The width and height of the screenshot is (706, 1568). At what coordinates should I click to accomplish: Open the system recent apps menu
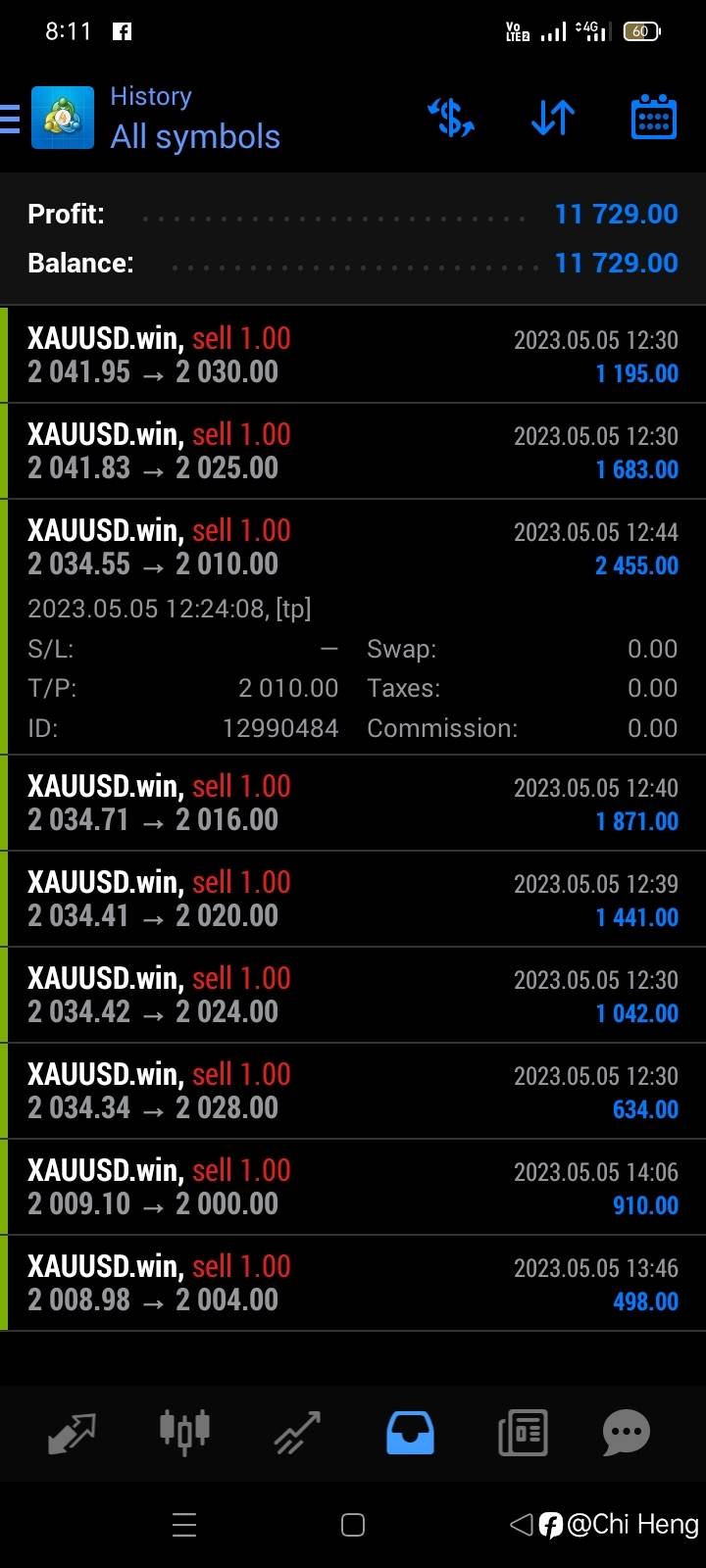pyautogui.click(x=184, y=1525)
